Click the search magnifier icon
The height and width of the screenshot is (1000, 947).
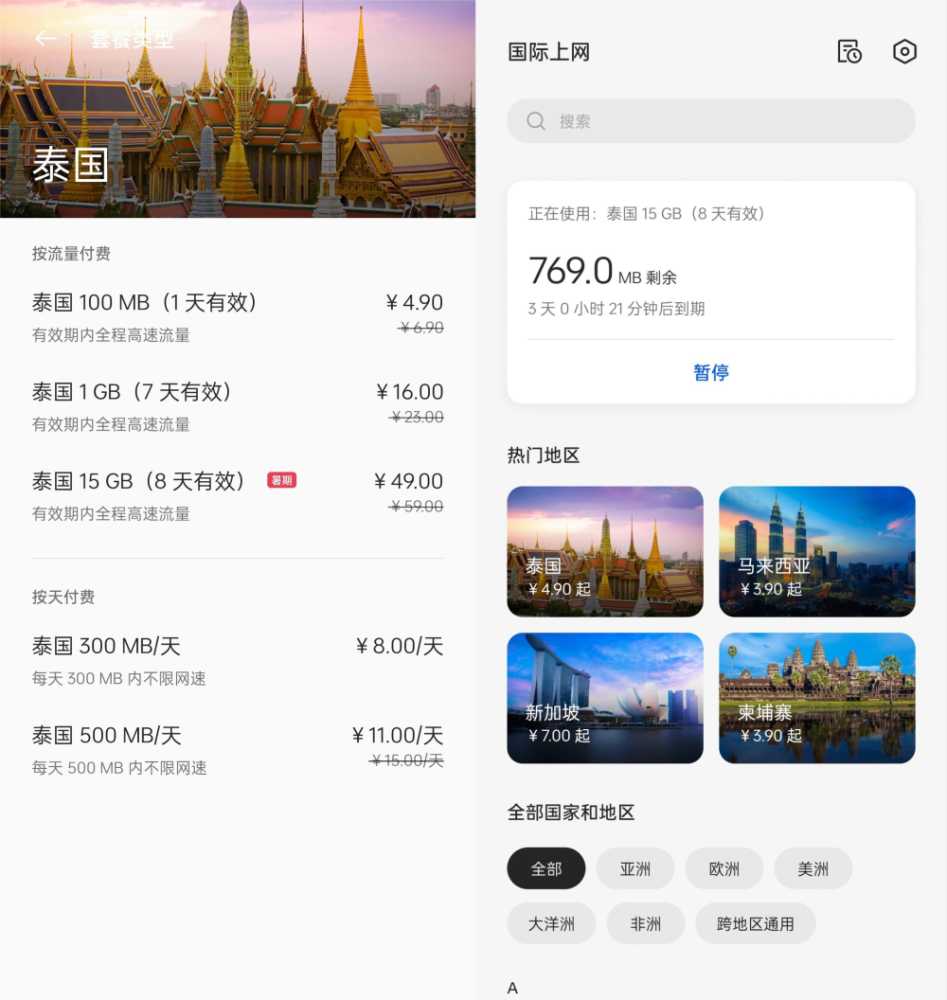point(537,121)
